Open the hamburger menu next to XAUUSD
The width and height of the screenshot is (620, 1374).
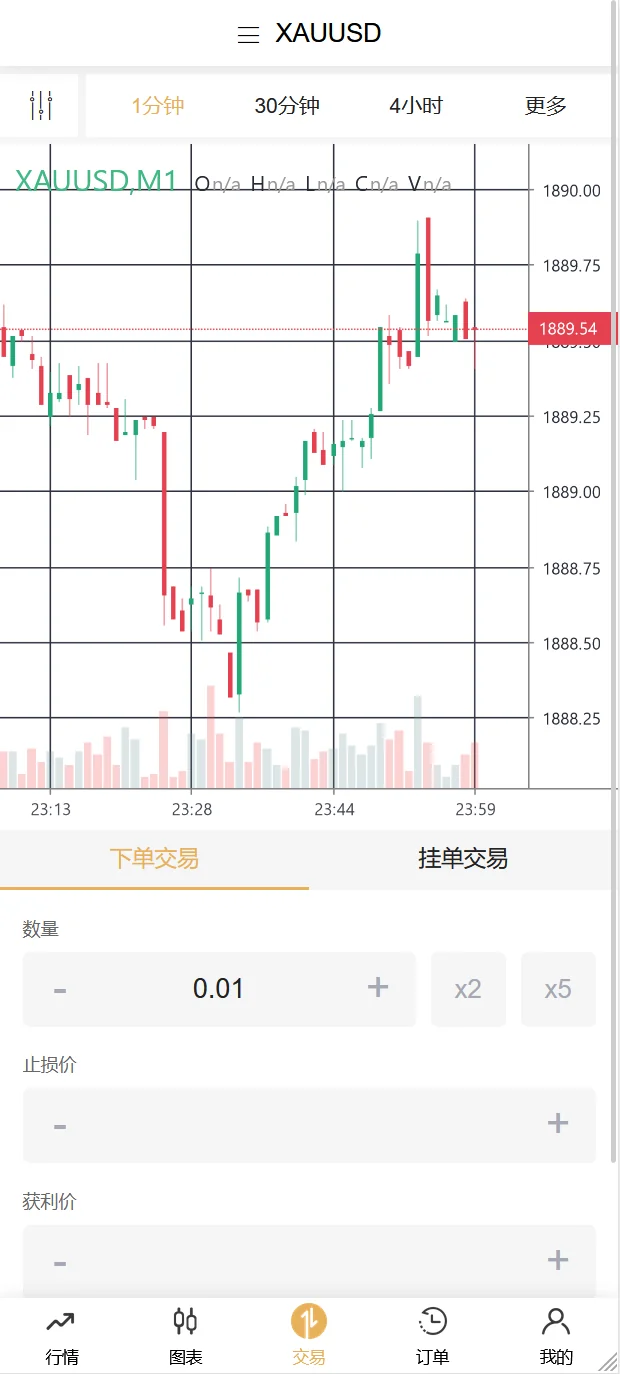click(248, 35)
